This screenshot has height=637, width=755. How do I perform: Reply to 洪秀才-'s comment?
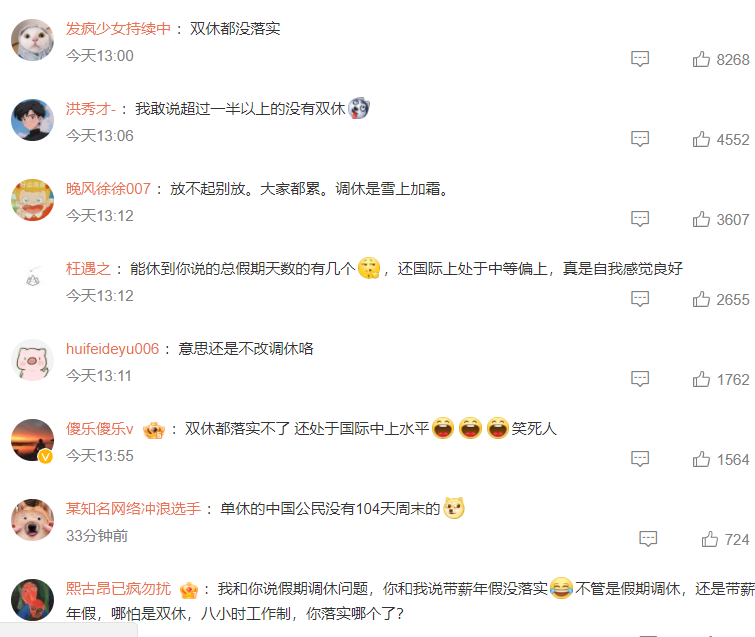click(641, 139)
